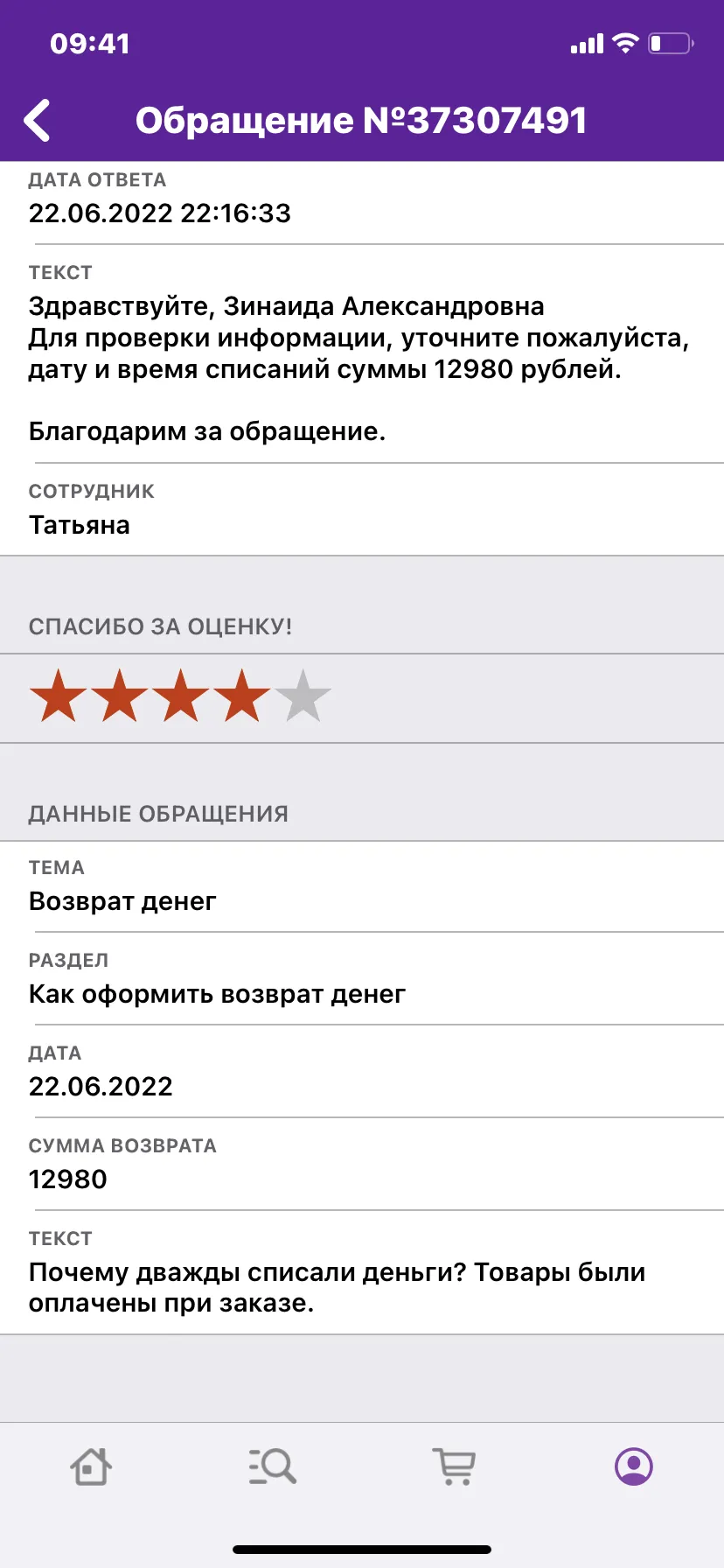Open the catalog search tab
Viewport: 724px width, 1568px height.
272,1466
